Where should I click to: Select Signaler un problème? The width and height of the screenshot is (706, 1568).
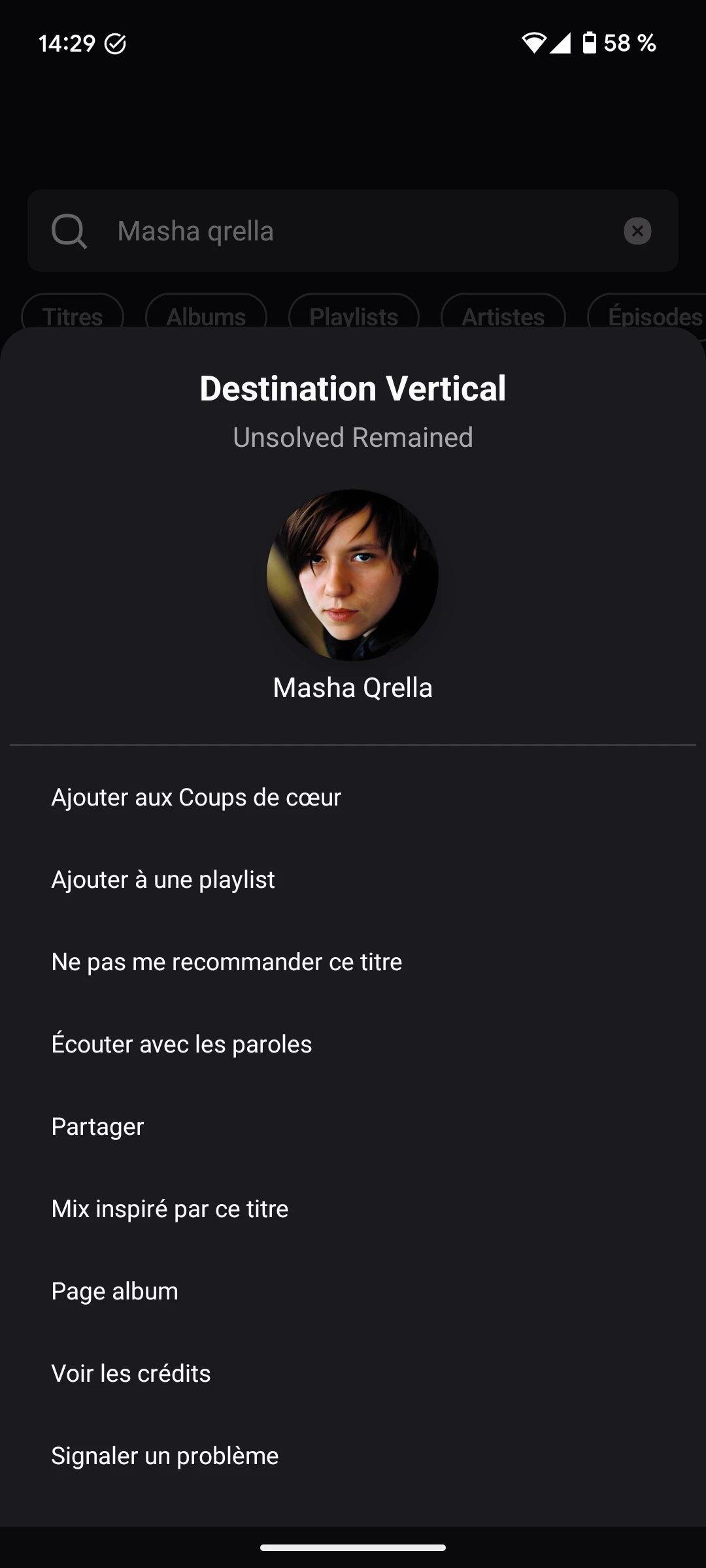pyautogui.click(x=165, y=1456)
